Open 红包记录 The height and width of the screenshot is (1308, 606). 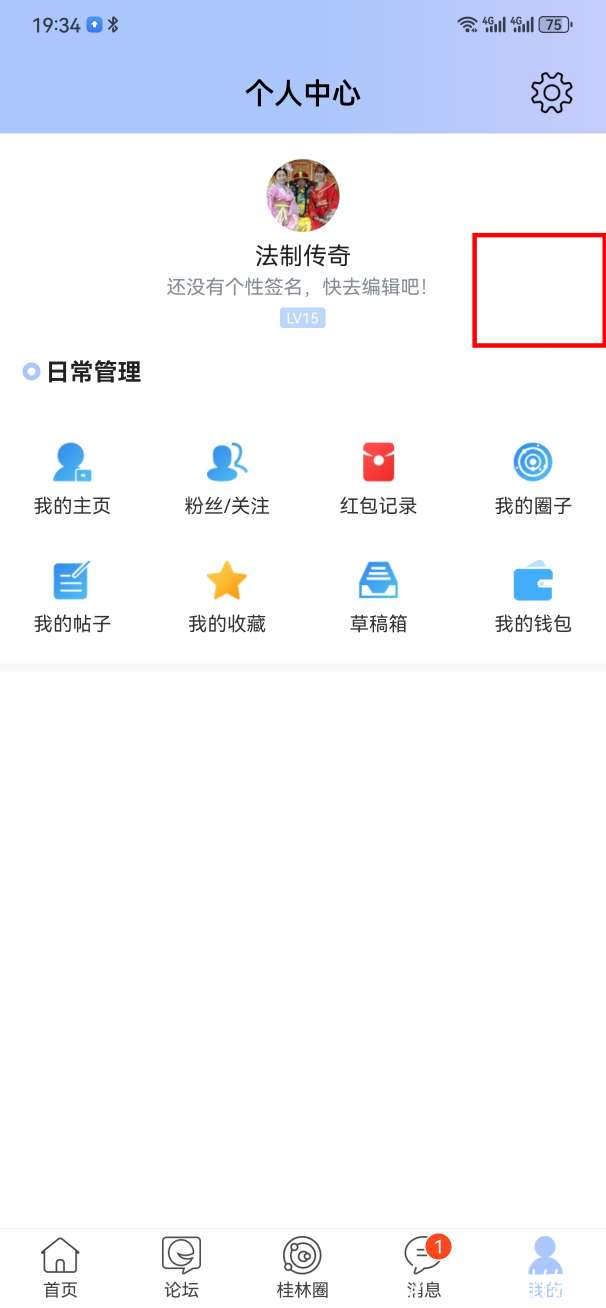point(378,479)
